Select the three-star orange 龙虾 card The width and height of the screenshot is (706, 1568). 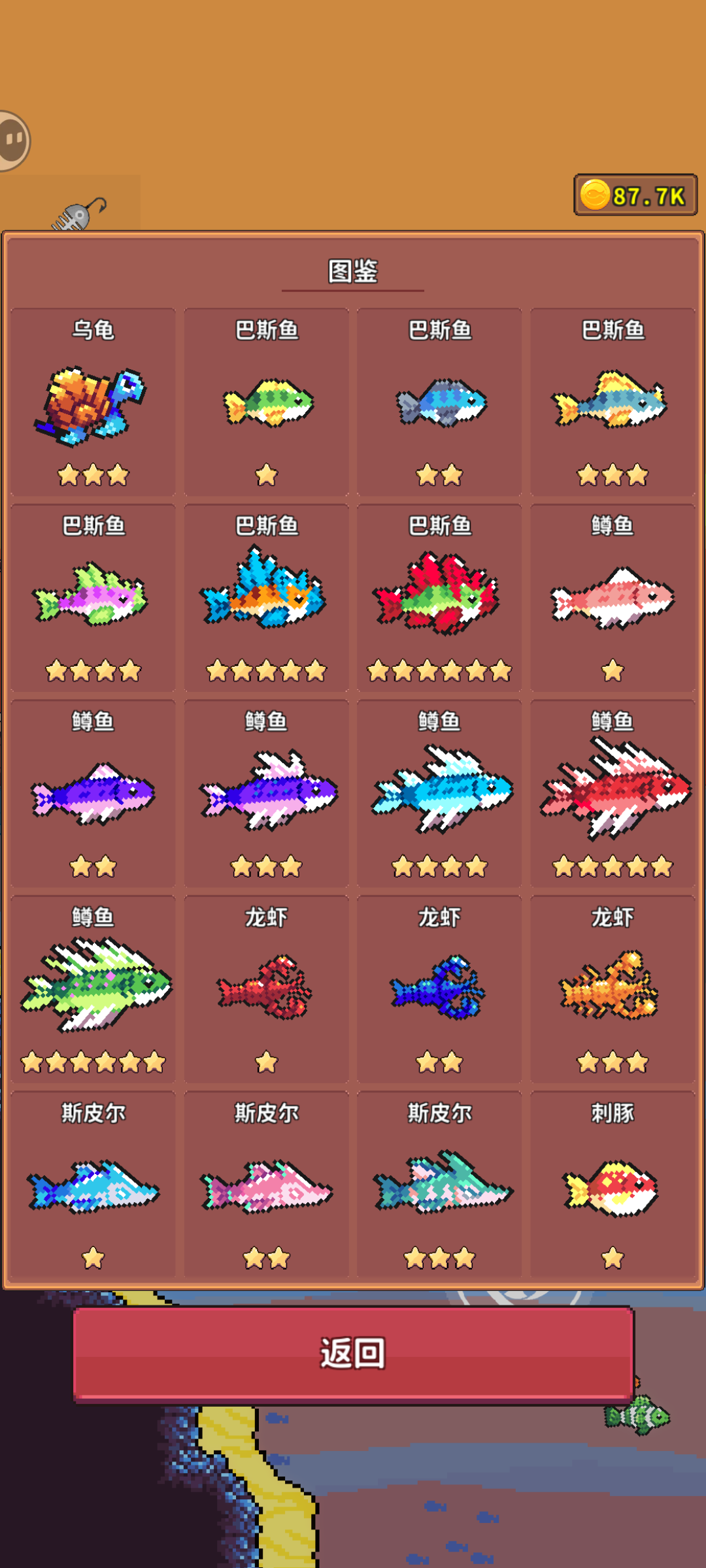(613, 988)
